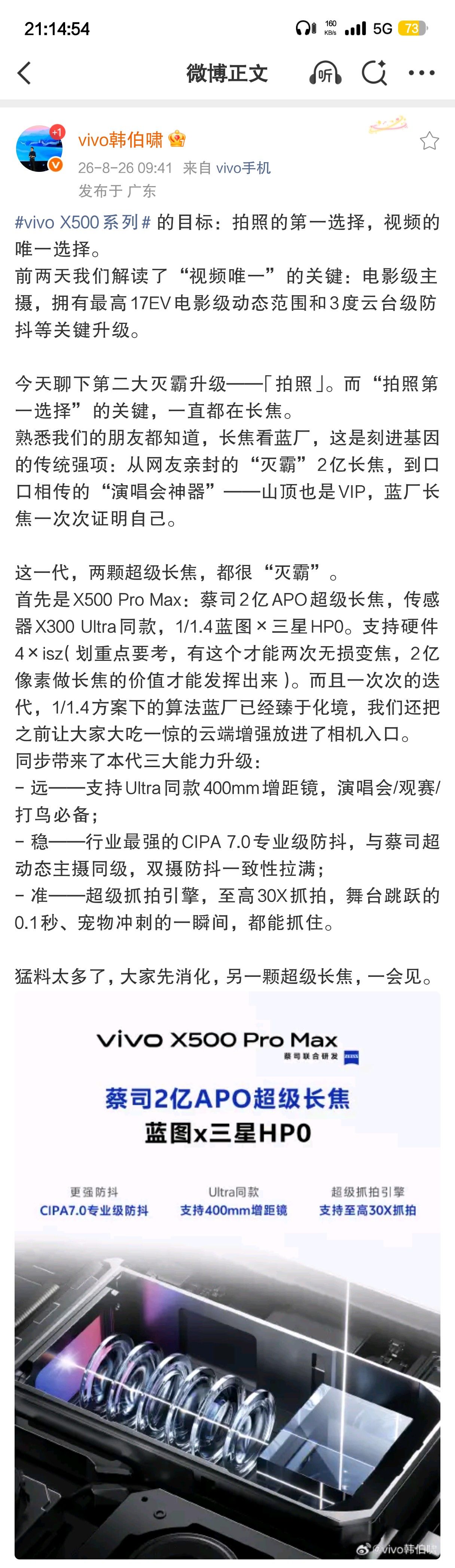Star this post as favorite
This screenshot has height=1568, width=455.
429,141
